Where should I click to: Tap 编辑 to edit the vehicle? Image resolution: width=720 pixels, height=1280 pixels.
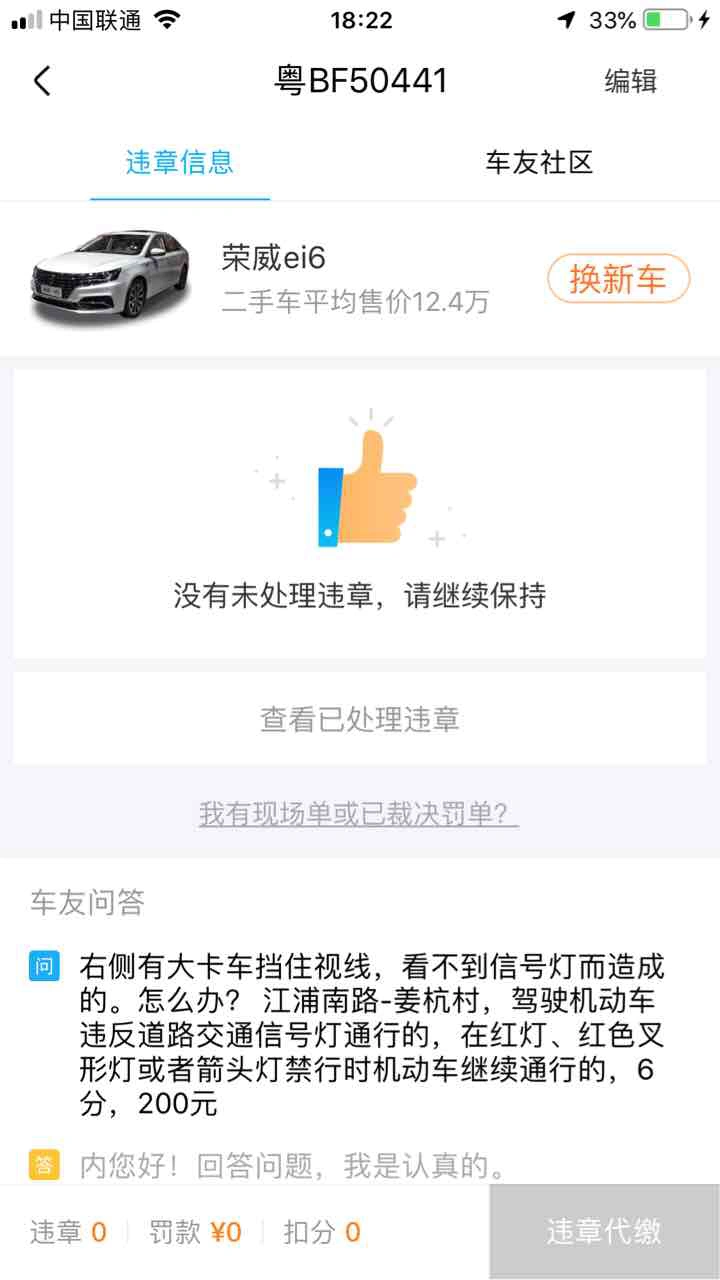[x=630, y=81]
